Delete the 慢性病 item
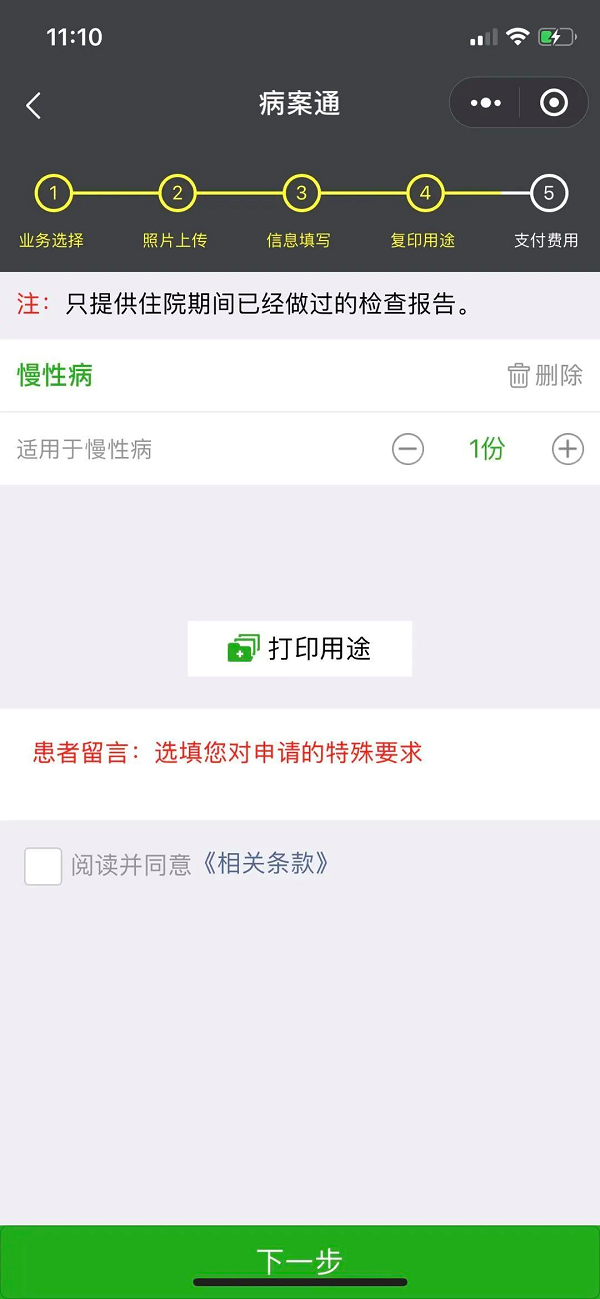 tap(545, 376)
